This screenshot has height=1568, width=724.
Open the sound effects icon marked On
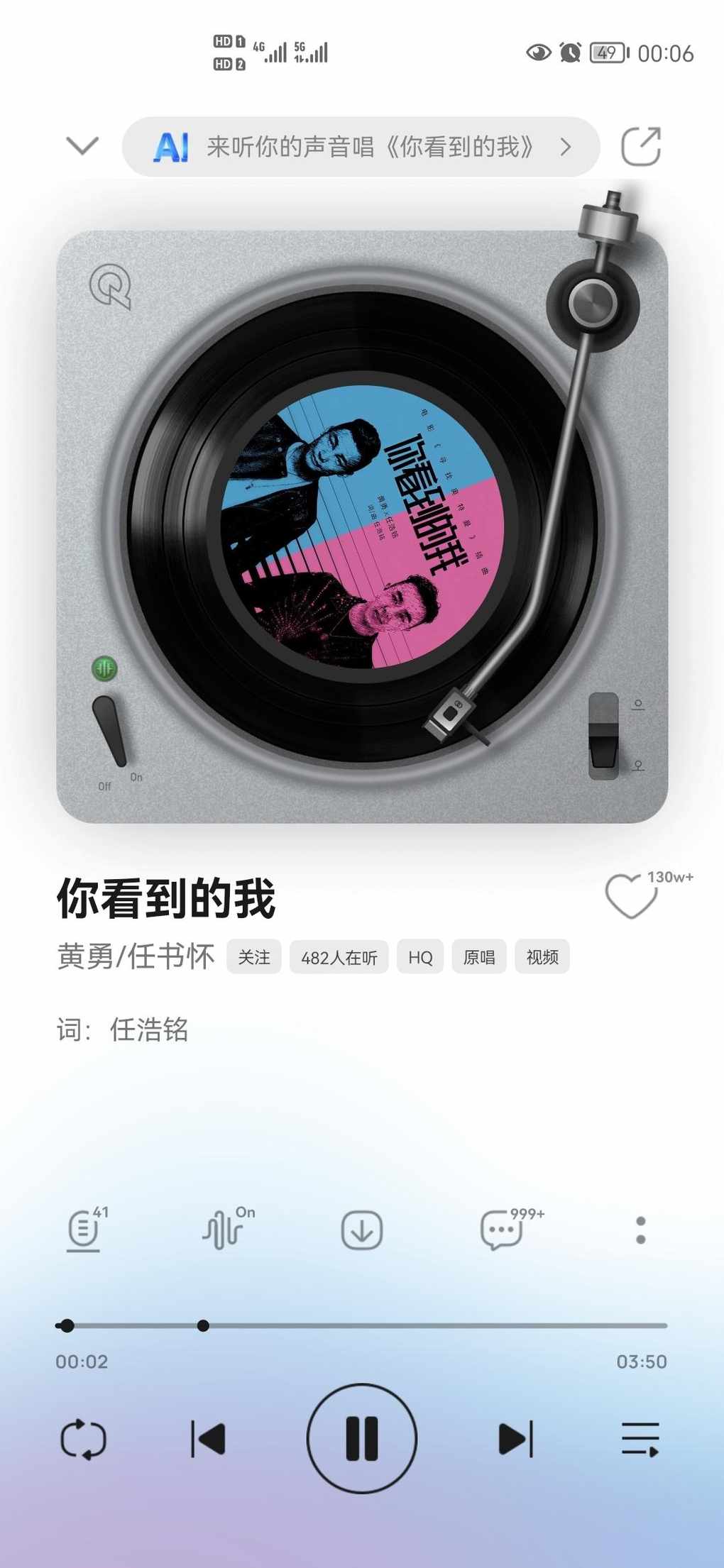pos(224,1230)
